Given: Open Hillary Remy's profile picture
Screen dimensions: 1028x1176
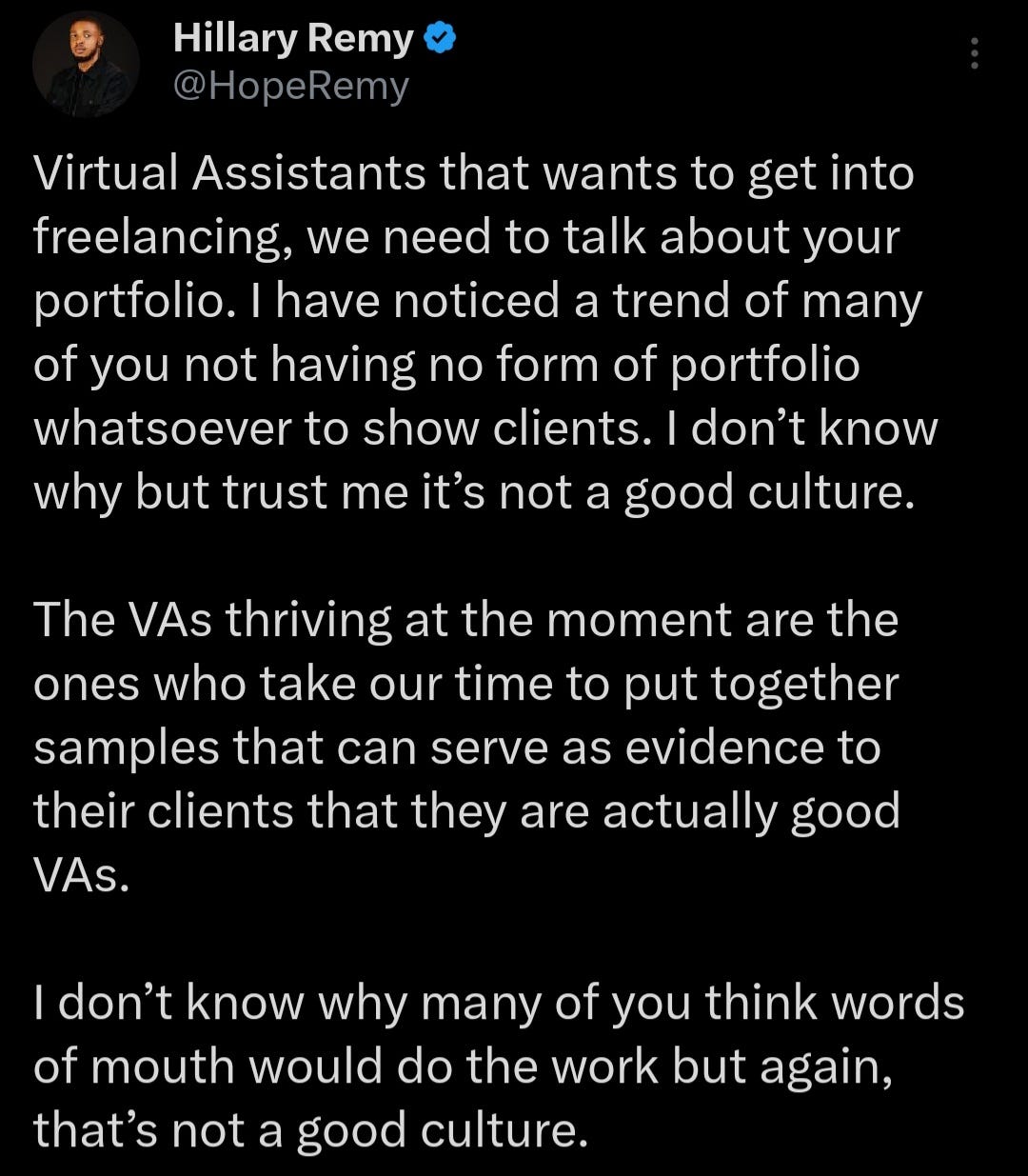Looking at the screenshot, I should pyautogui.click(x=86, y=65).
